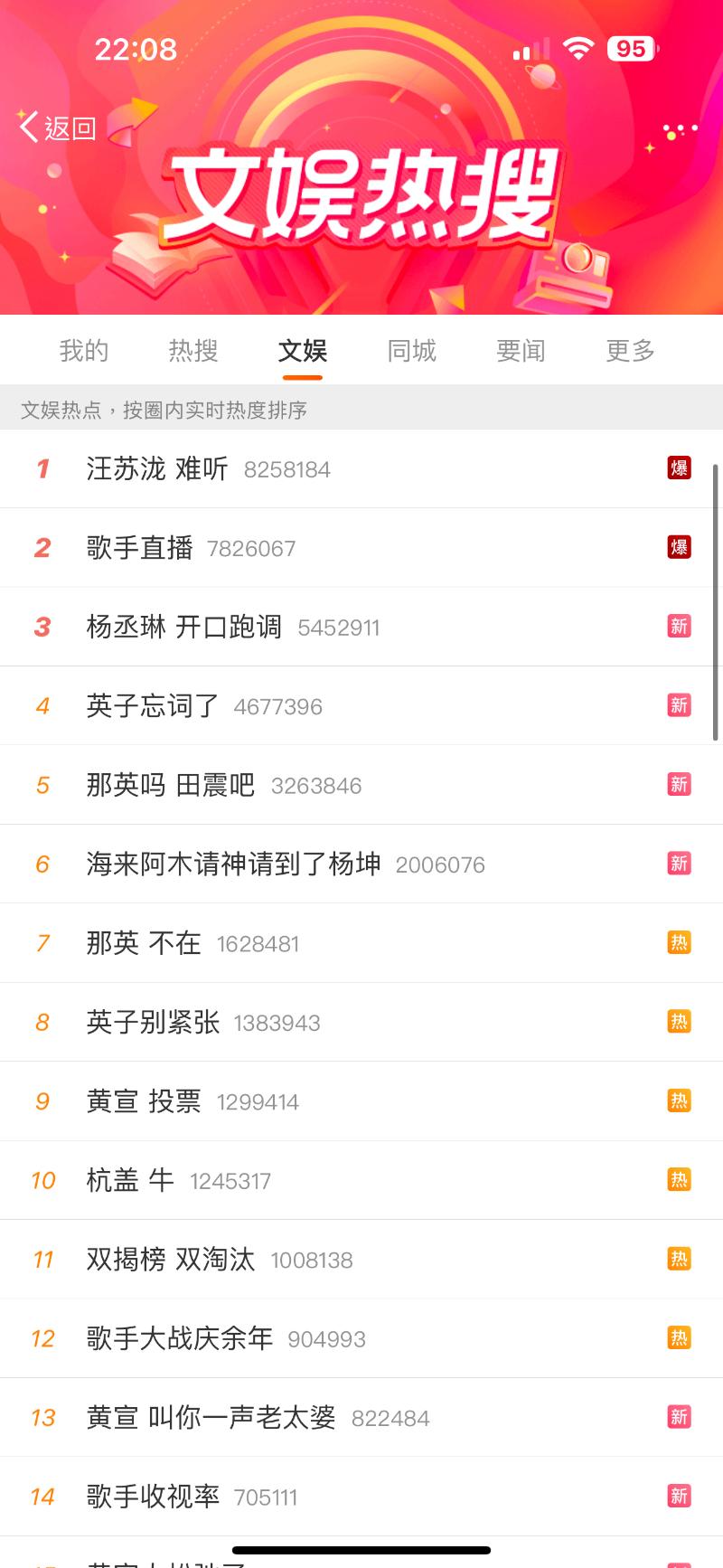Open the trending topic 汪苏泷 难听
The image size is (723, 1568).
157,468
